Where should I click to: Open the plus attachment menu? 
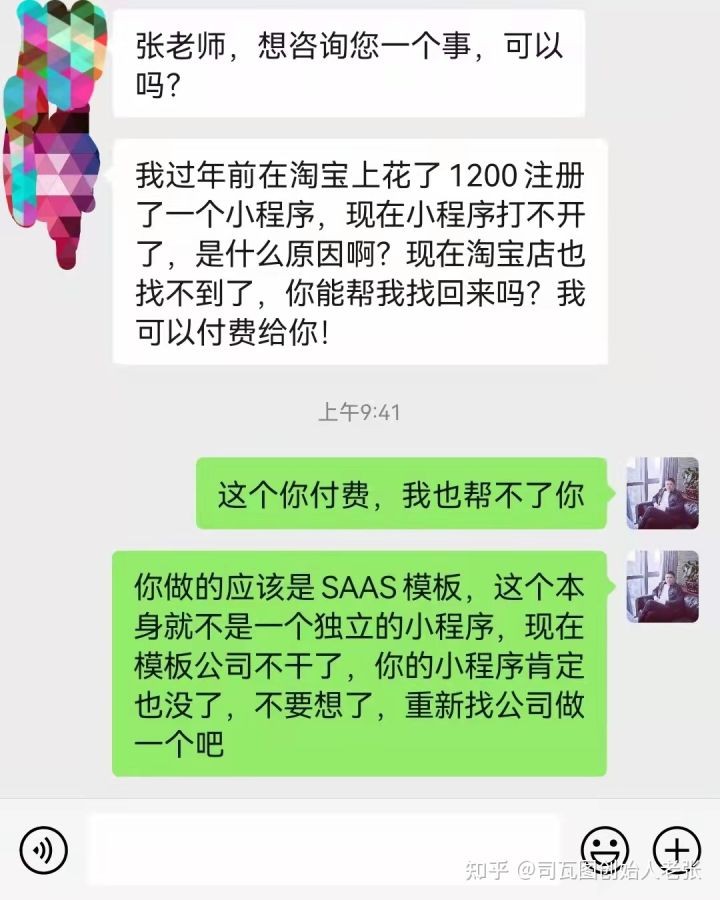click(x=677, y=848)
